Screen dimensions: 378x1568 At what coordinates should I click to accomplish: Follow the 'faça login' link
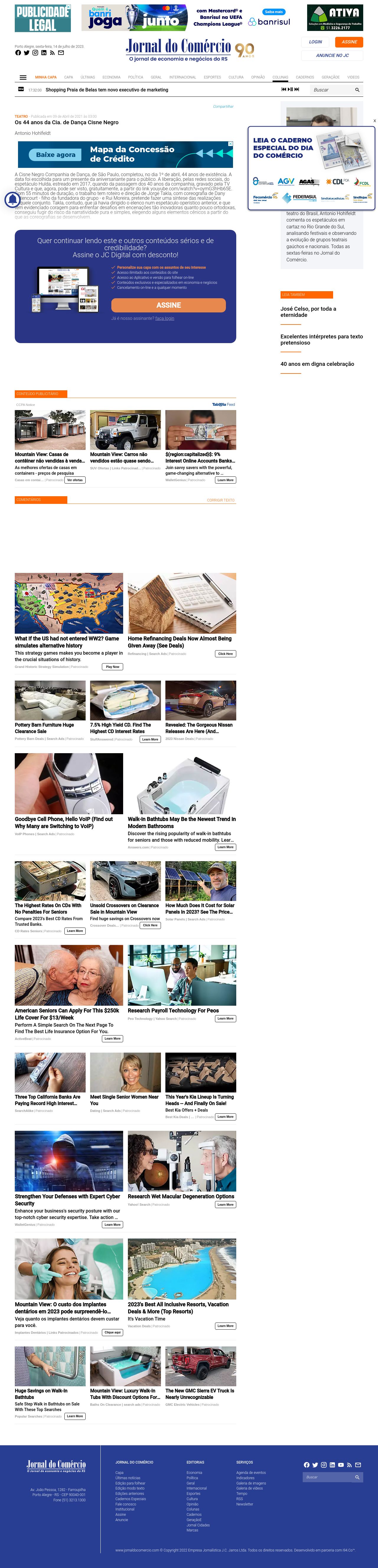(x=164, y=318)
